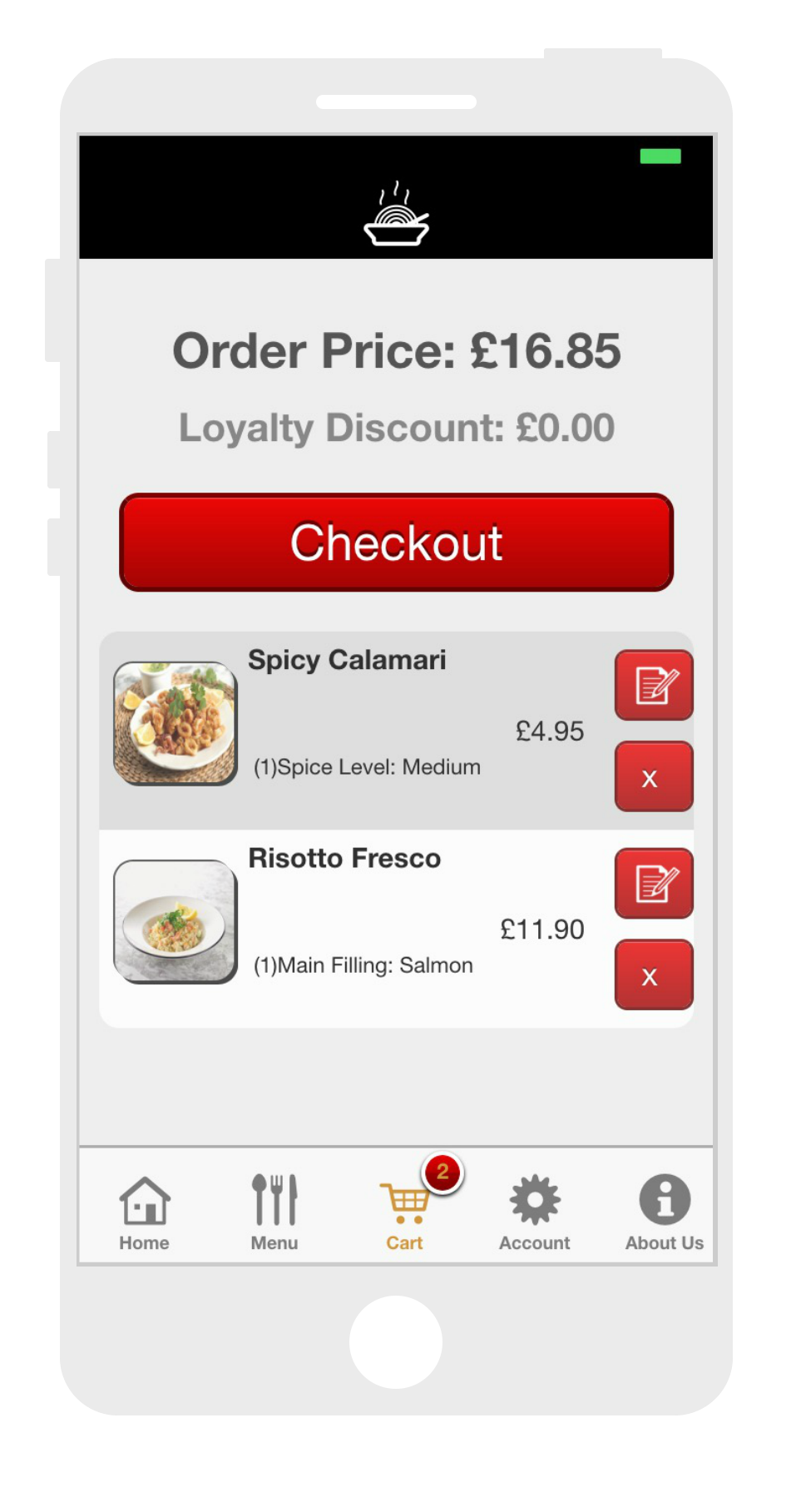Remove Spicy Calamari from the cart
Viewport: 796px width, 1512px height.
point(654,776)
